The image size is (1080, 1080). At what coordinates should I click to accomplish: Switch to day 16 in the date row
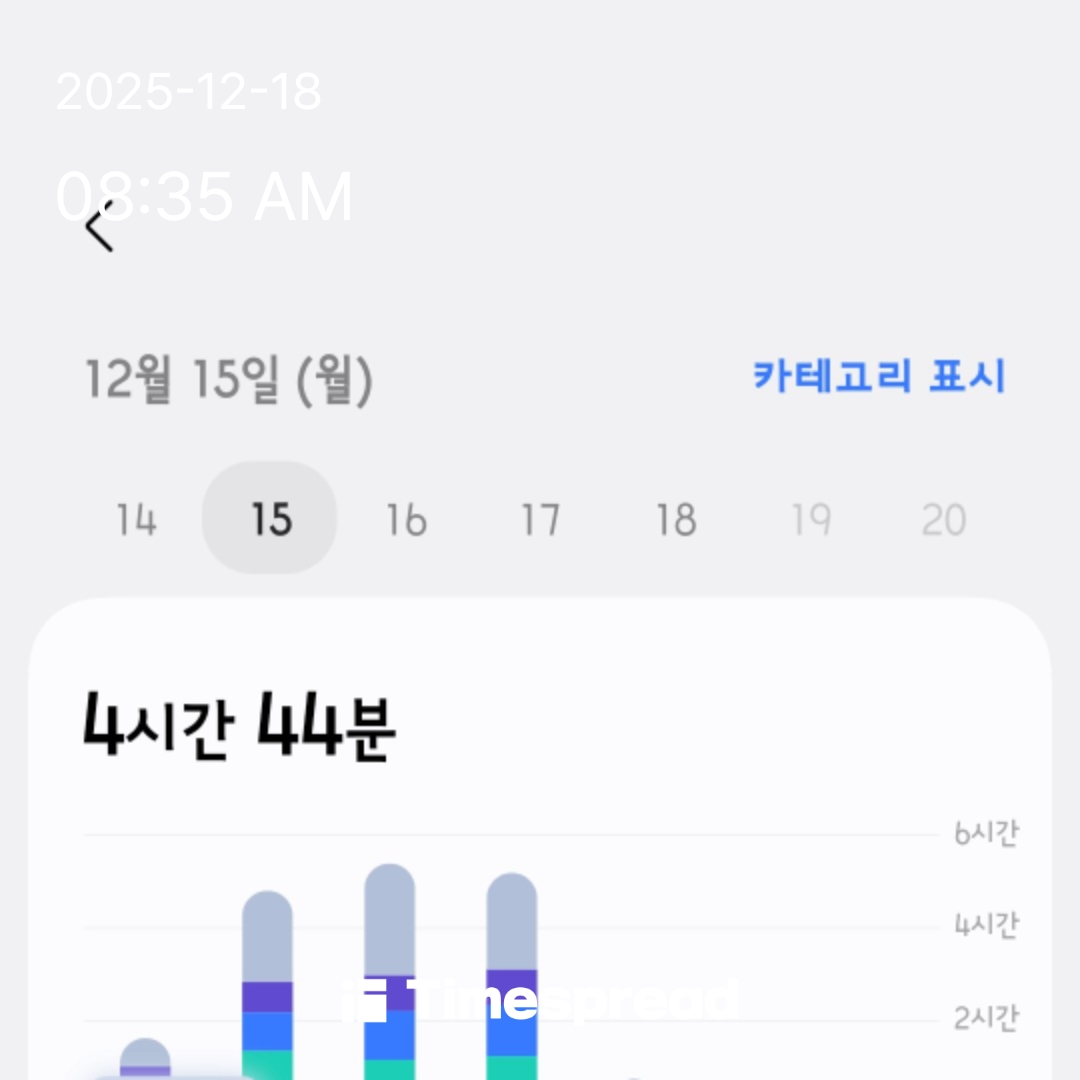click(x=406, y=520)
